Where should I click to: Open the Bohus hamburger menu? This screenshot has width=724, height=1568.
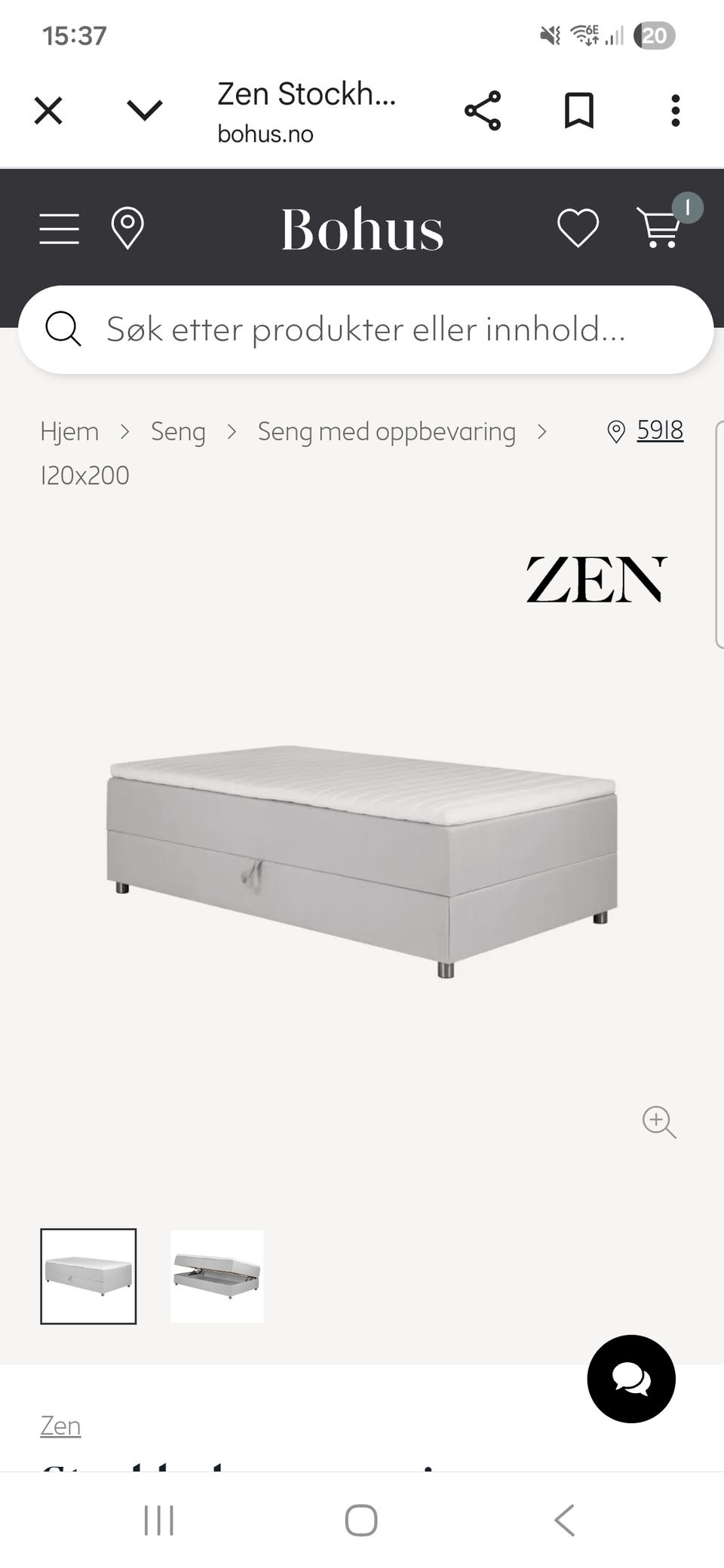(x=60, y=228)
